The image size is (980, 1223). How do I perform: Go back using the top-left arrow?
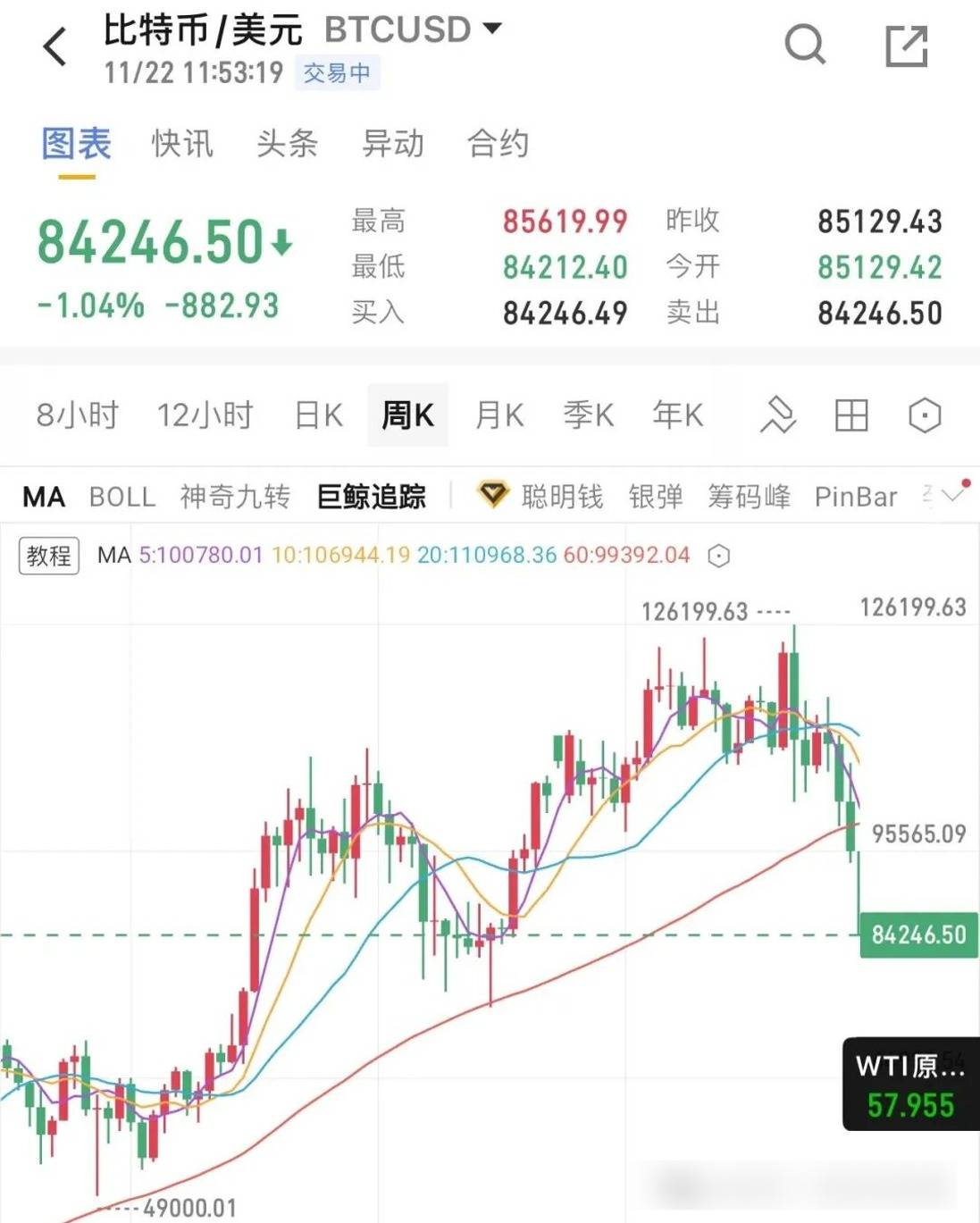point(55,47)
